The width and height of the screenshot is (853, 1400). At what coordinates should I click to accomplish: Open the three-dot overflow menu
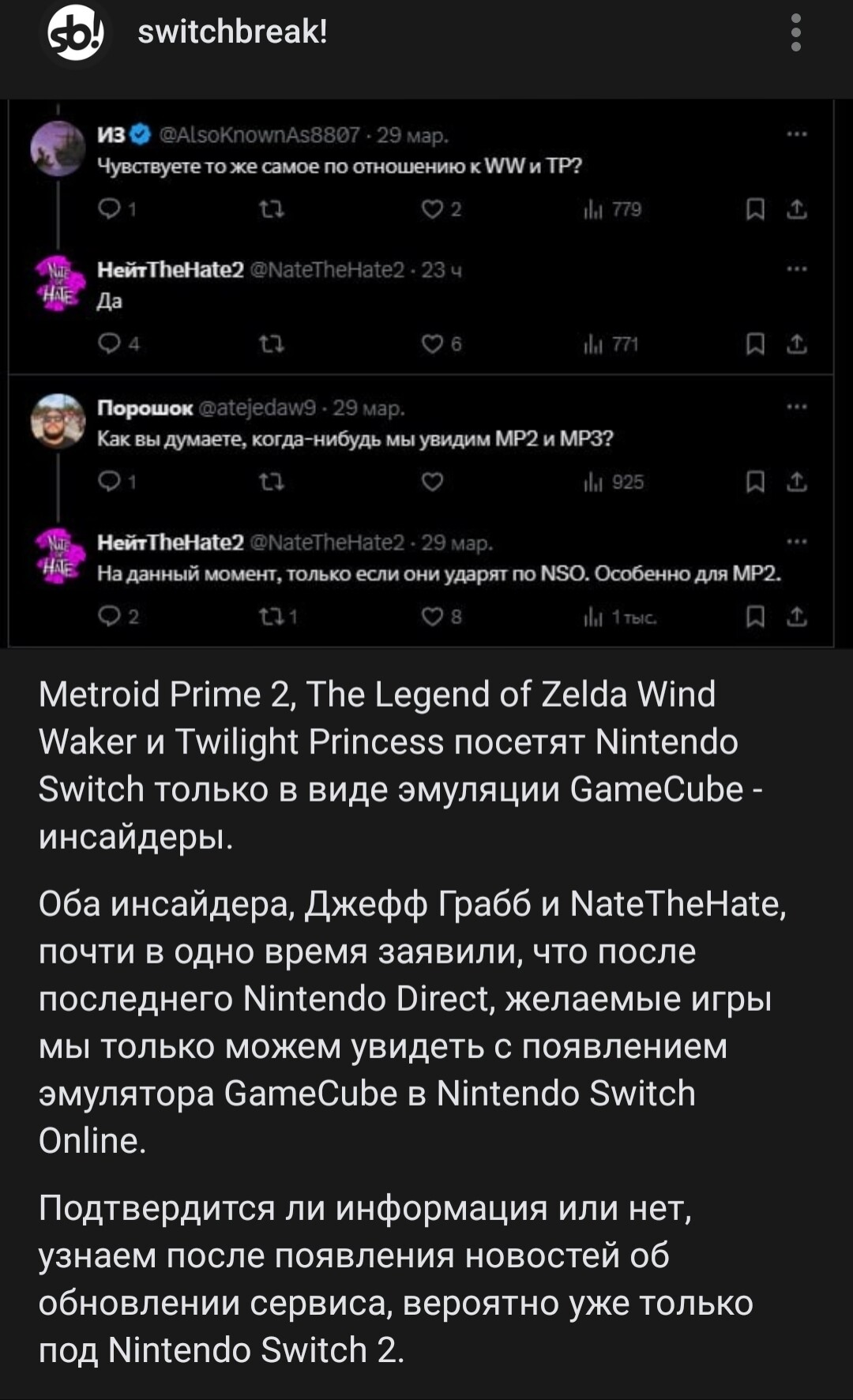[x=795, y=33]
